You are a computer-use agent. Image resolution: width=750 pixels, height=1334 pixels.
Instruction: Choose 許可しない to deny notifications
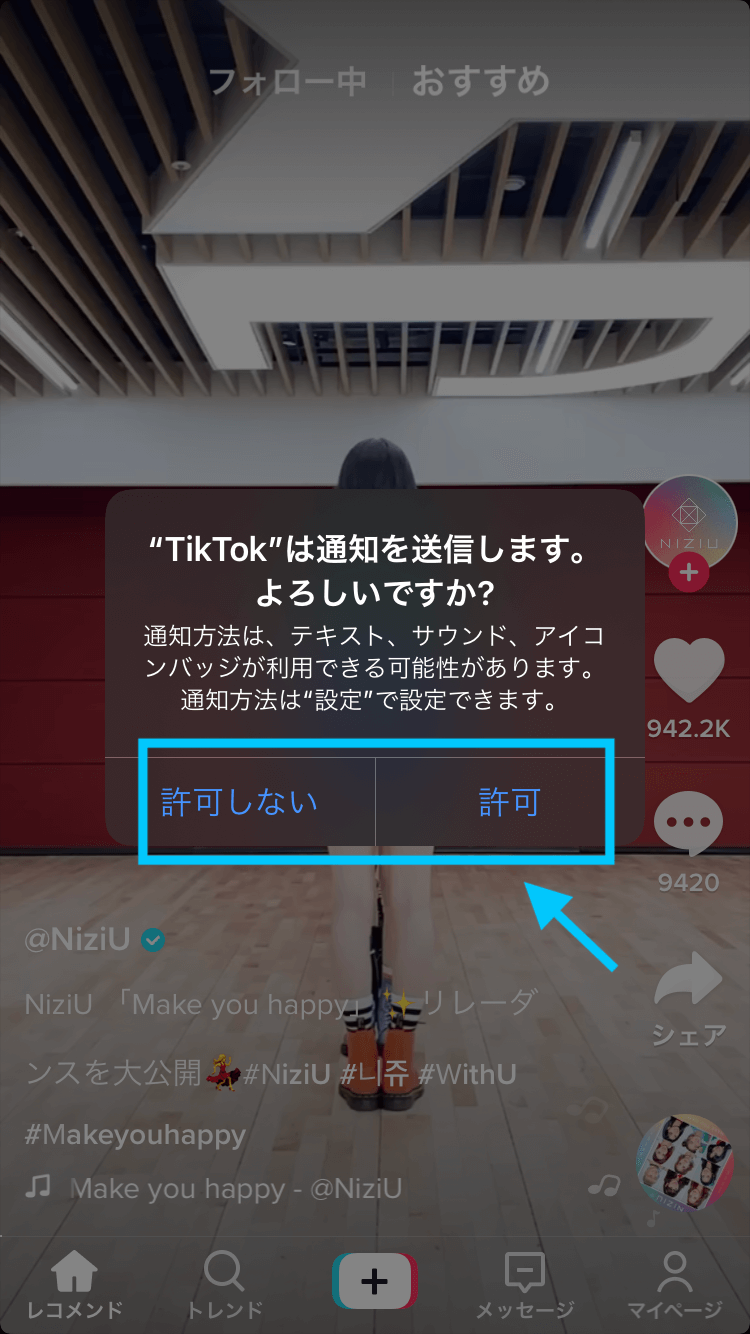pos(240,802)
